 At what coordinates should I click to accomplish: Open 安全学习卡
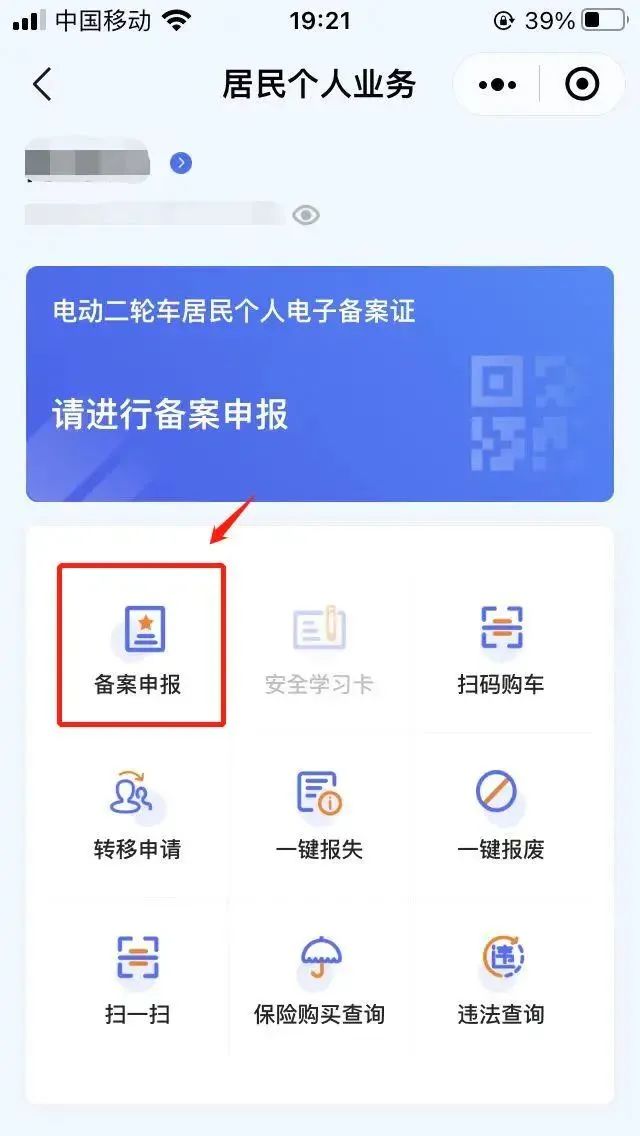pyautogui.click(x=319, y=647)
